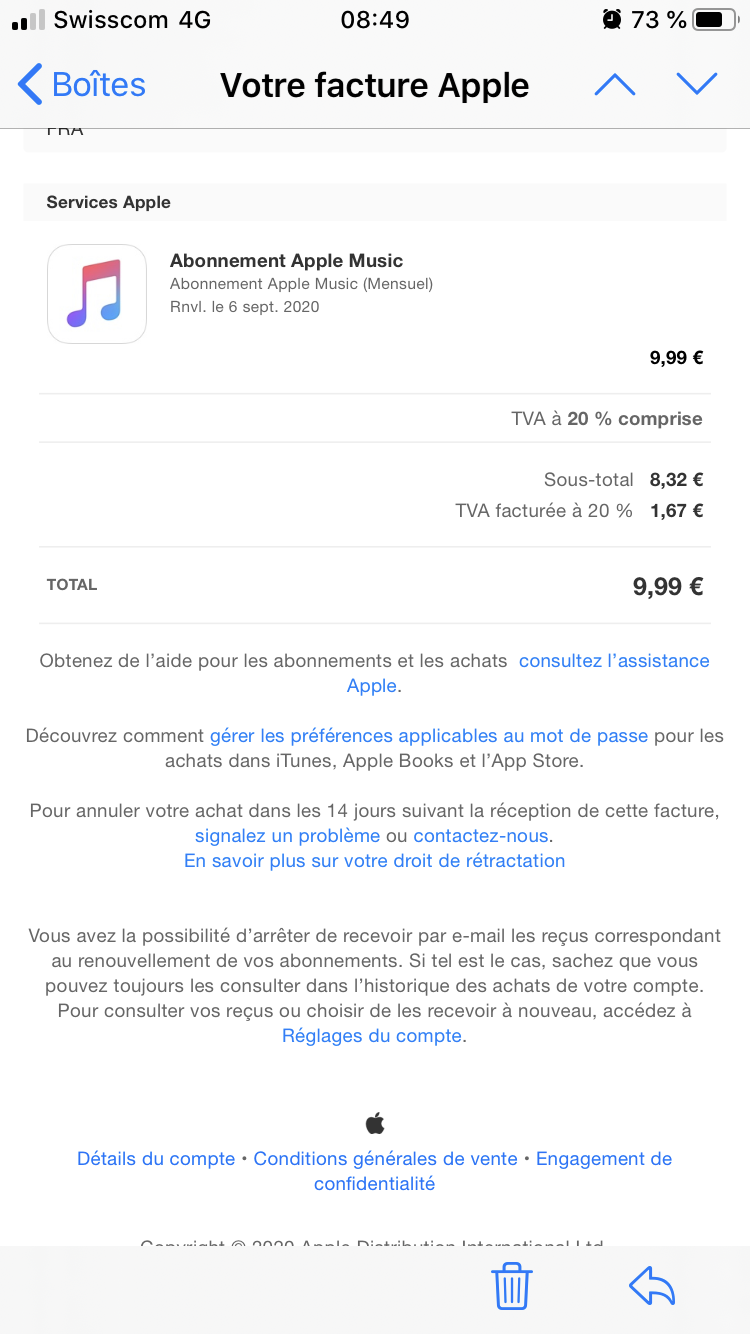Open gérer les préférences applicables au mot de passe
The height and width of the screenshot is (1334, 750).
[429, 736]
